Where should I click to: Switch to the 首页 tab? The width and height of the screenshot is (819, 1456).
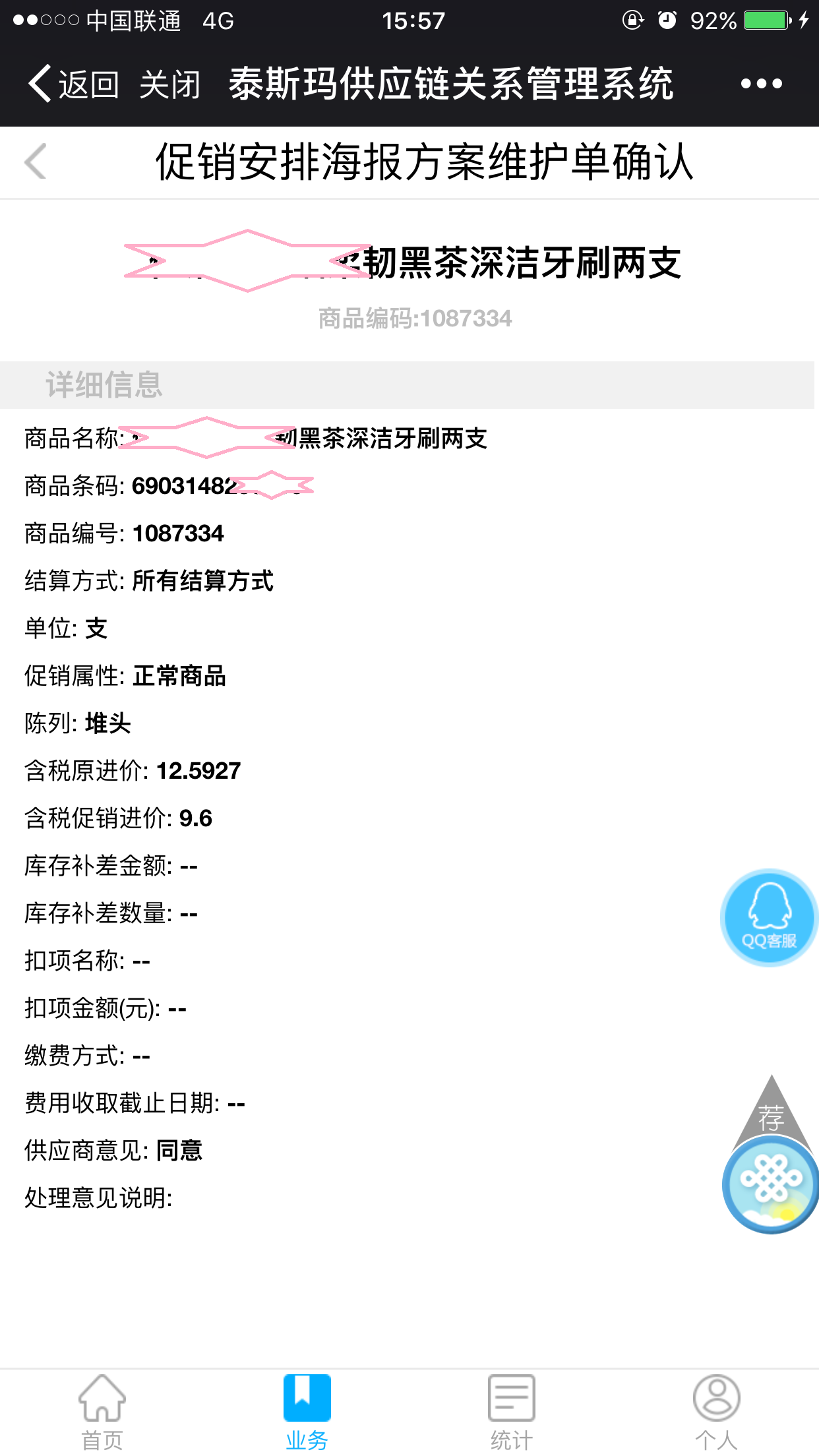click(102, 1411)
